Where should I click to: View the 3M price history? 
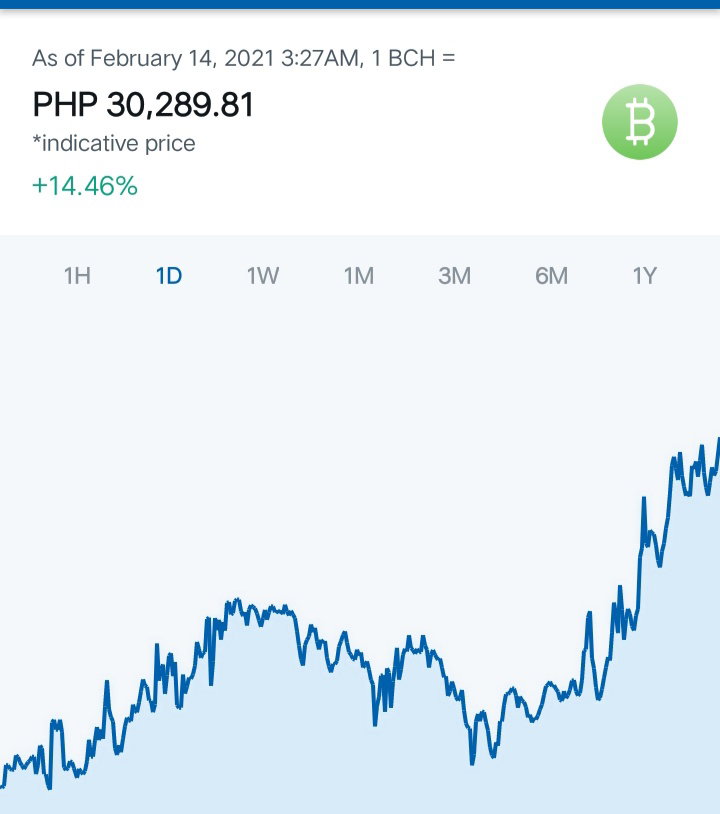454,276
